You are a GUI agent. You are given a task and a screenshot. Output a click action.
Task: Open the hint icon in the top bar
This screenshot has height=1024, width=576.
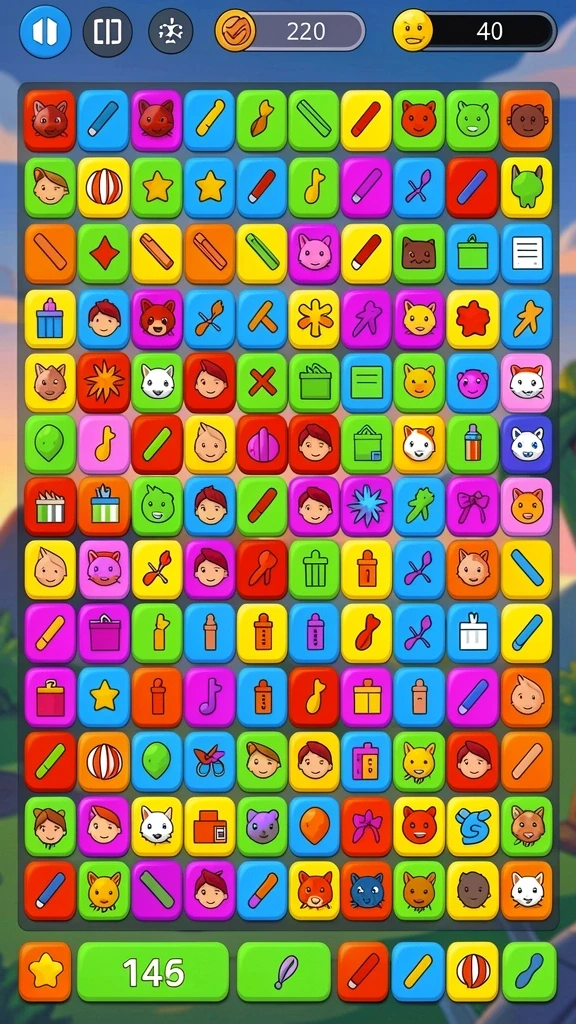[x=170, y=31]
